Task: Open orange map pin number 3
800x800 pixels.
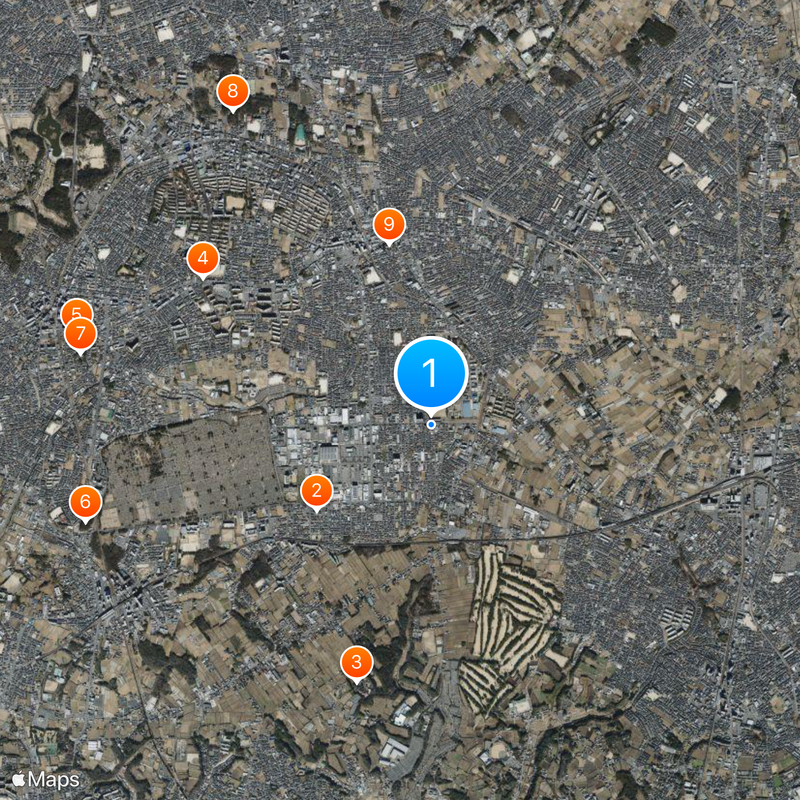Action: click(356, 661)
